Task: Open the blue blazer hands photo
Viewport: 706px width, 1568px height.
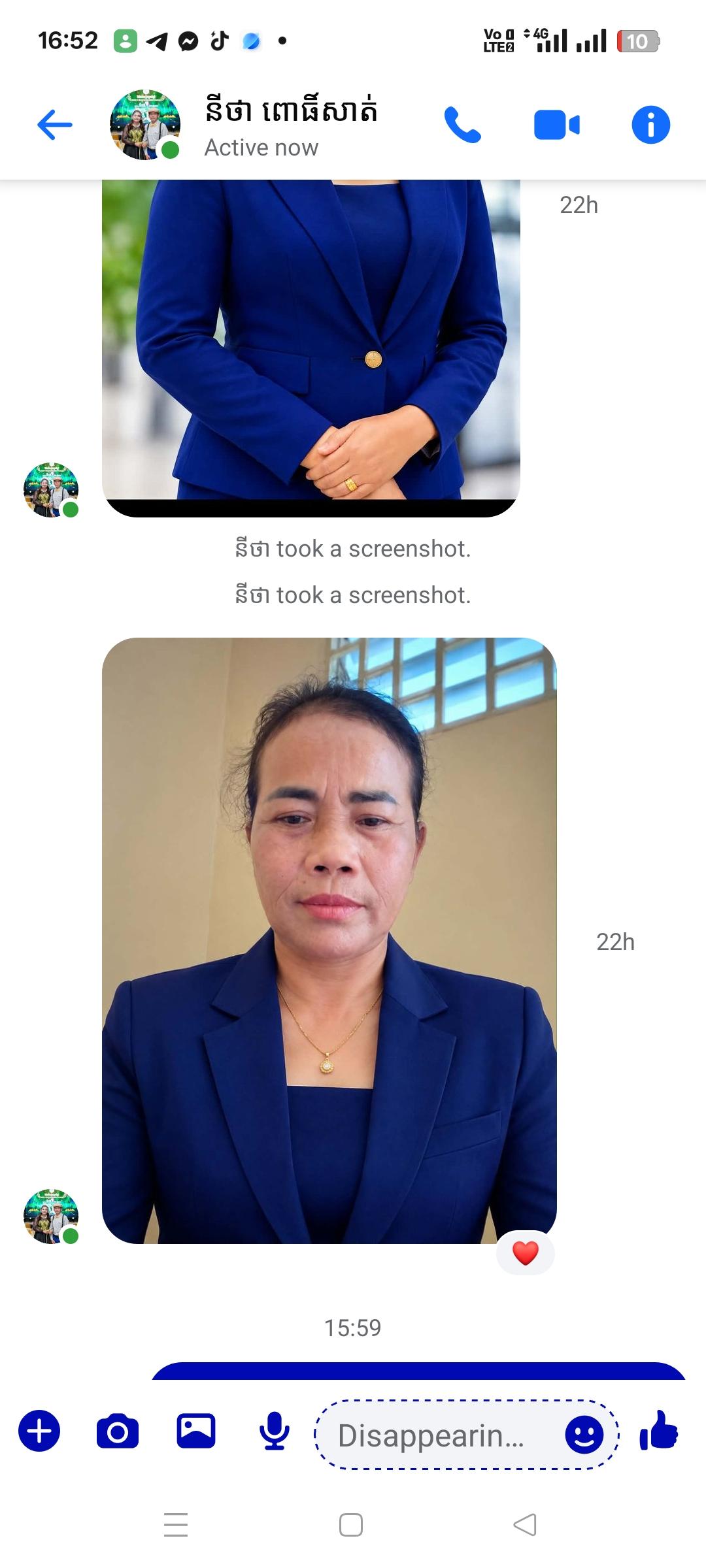Action: tap(311, 348)
